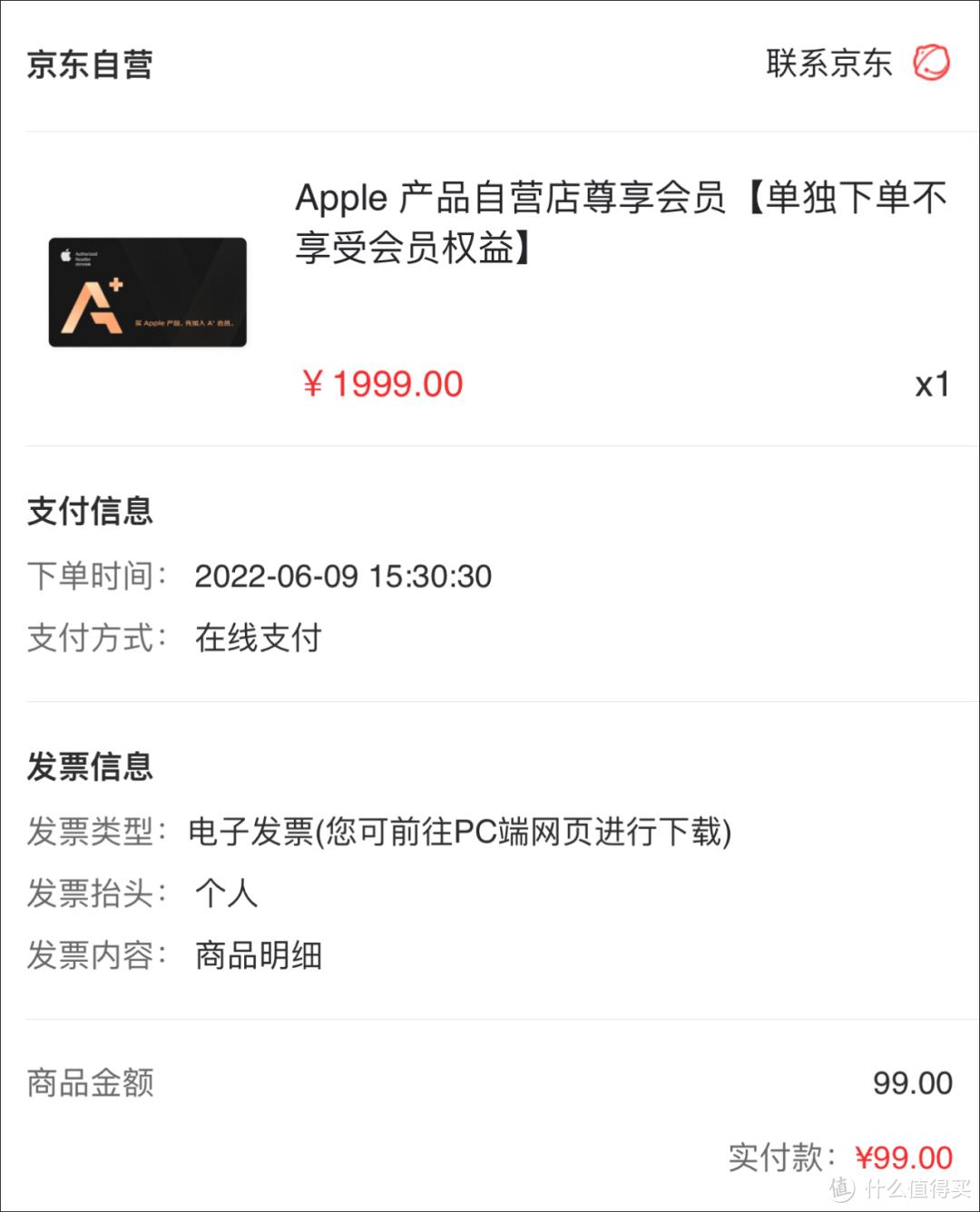Select 在线支付 payment method

[257, 640]
